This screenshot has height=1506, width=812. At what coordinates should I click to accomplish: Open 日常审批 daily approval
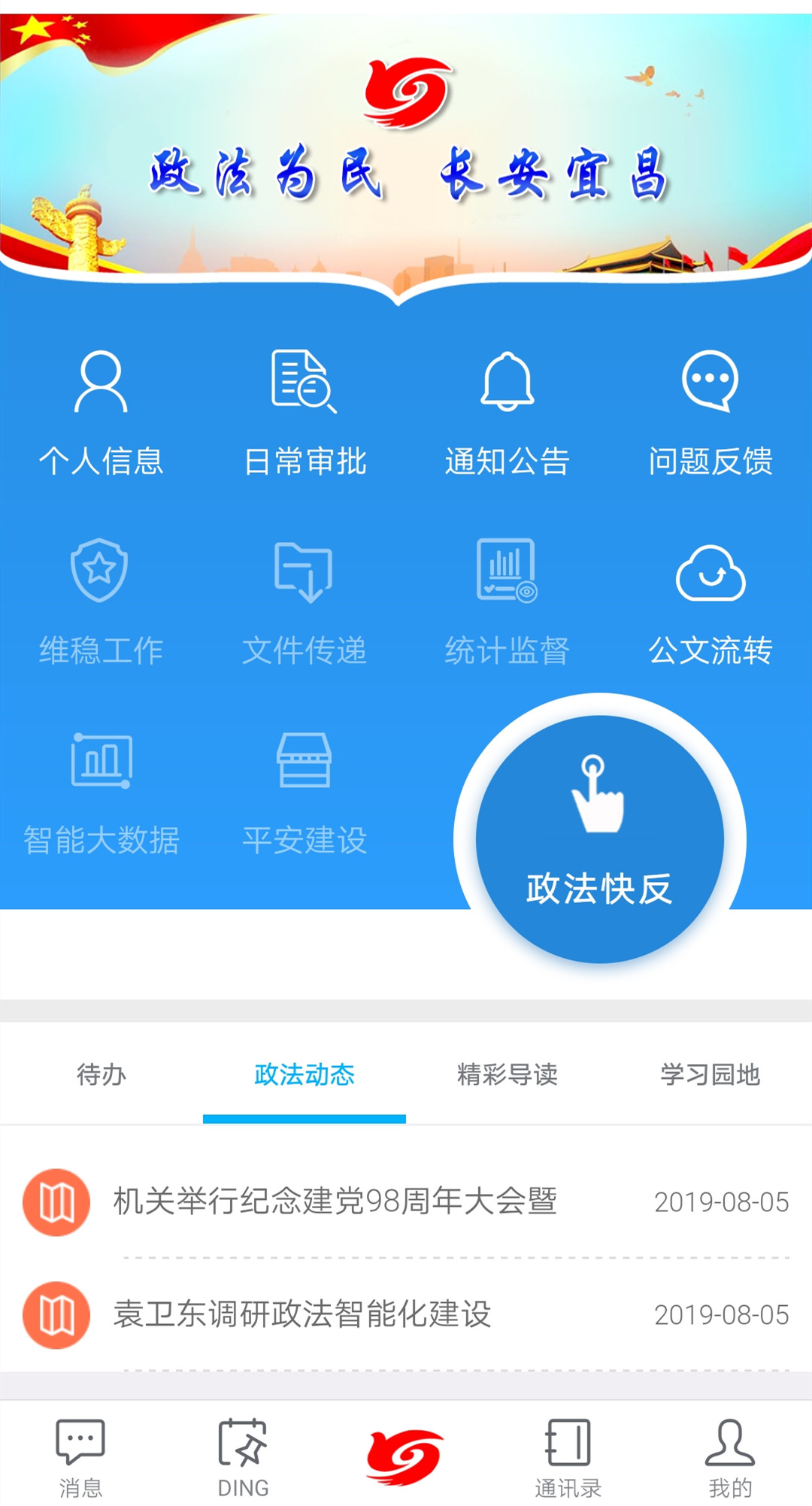304,412
